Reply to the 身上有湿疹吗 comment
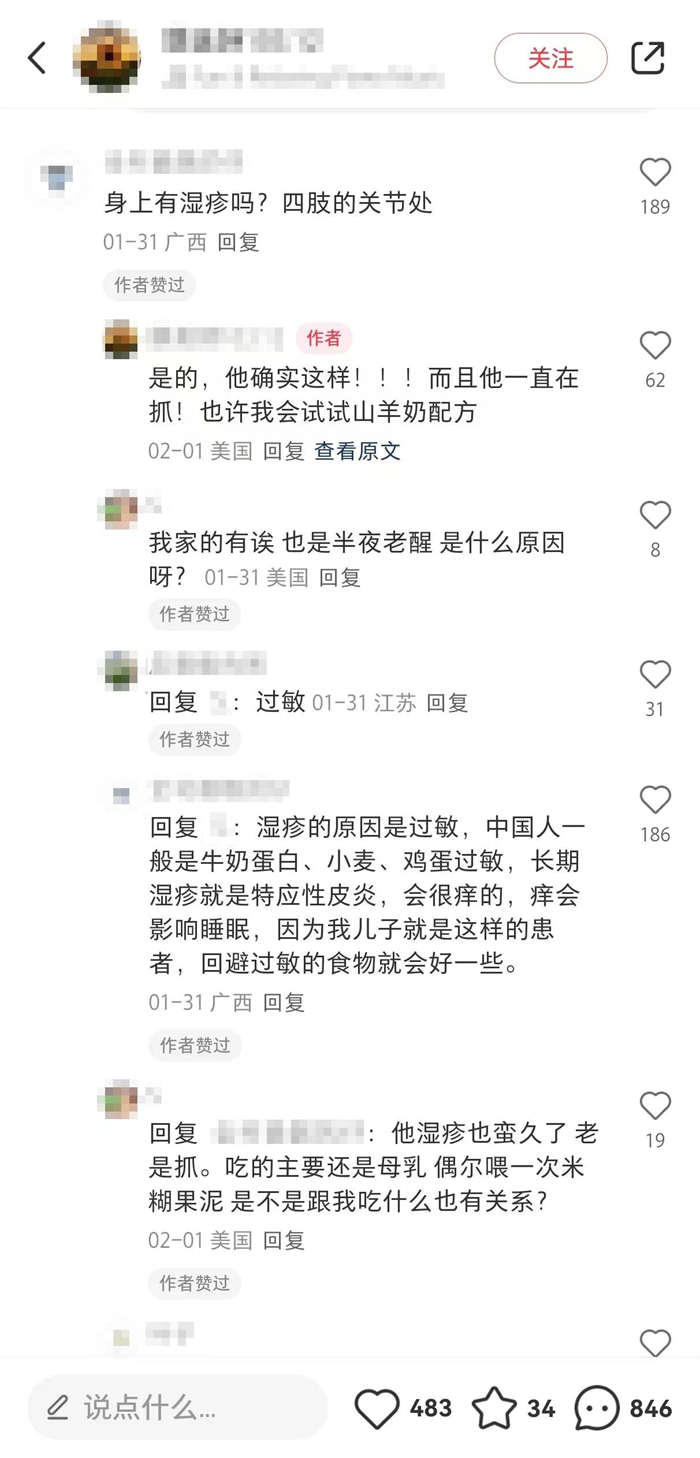 pos(238,242)
